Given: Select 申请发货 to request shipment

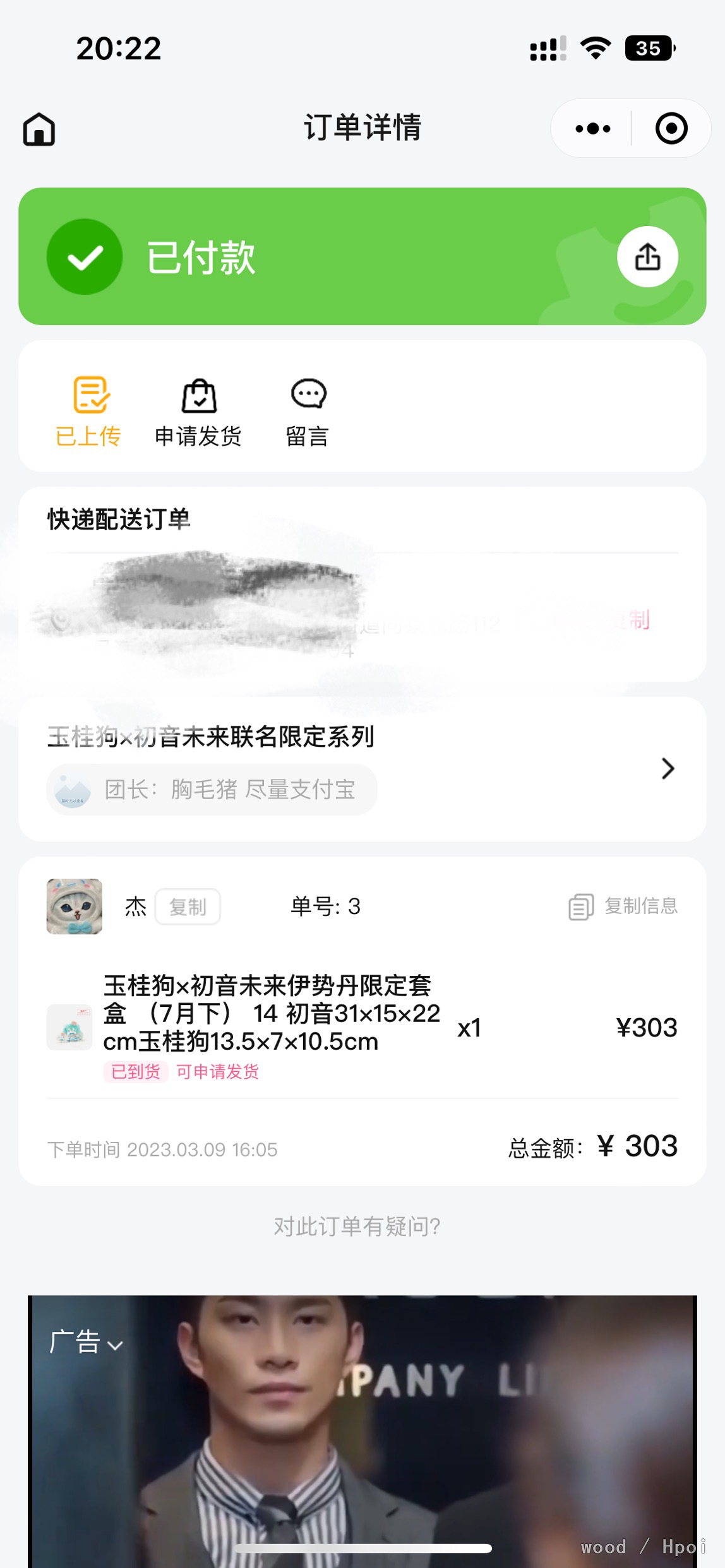Looking at the screenshot, I should point(198,412).
